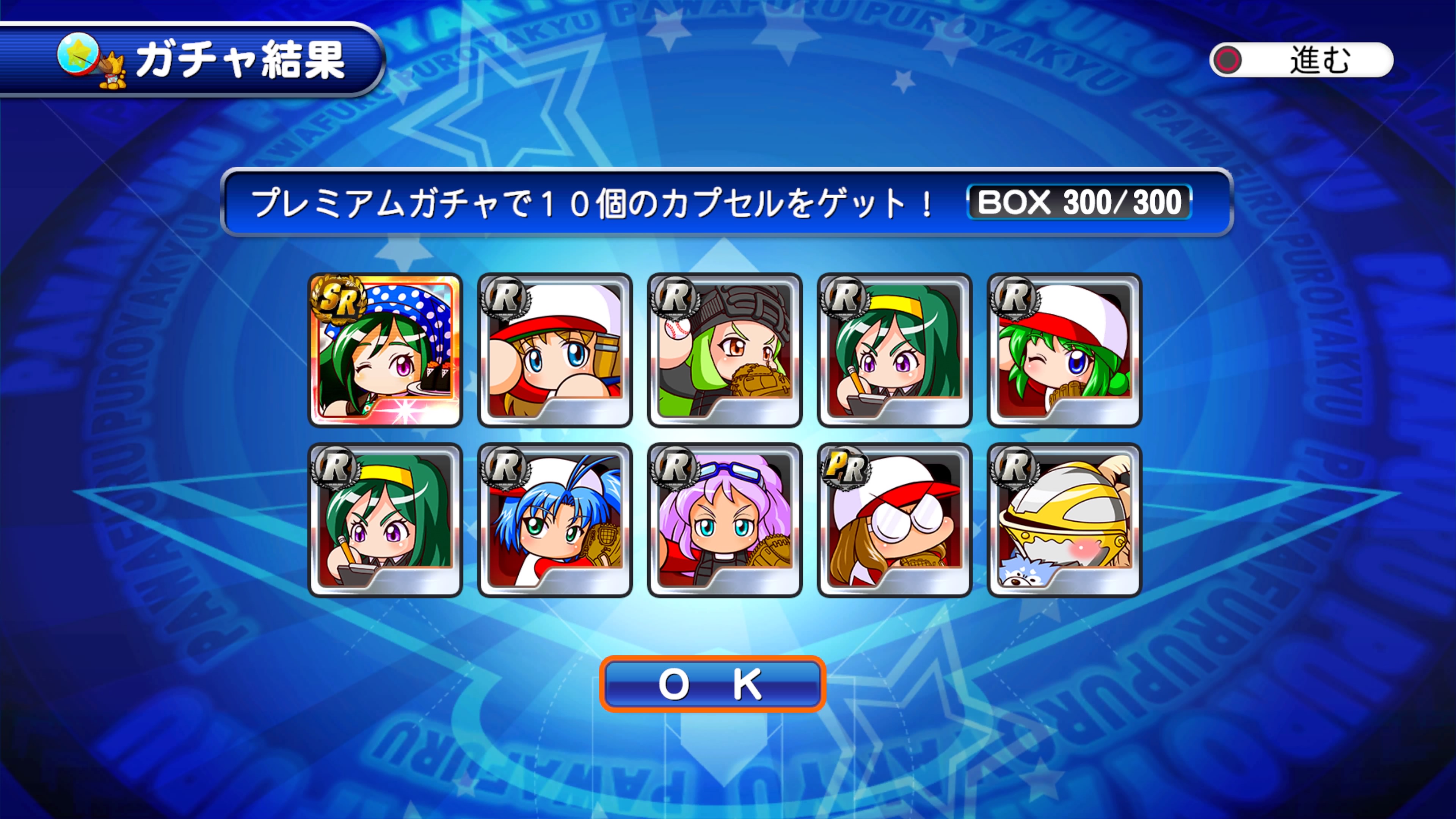This screenshot has height=819, width=1456.
Task: Select the PR sunglasses player card
Action: [x=894, y=519]
